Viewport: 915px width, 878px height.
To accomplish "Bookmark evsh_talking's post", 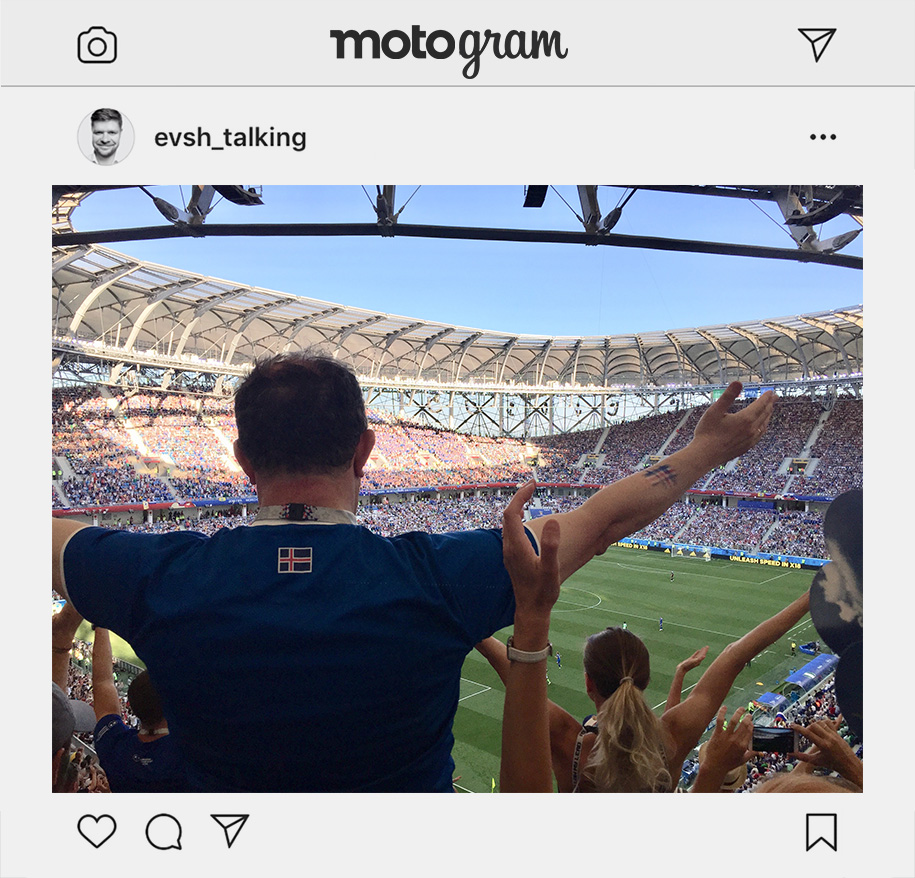I will tap(821, 831).
